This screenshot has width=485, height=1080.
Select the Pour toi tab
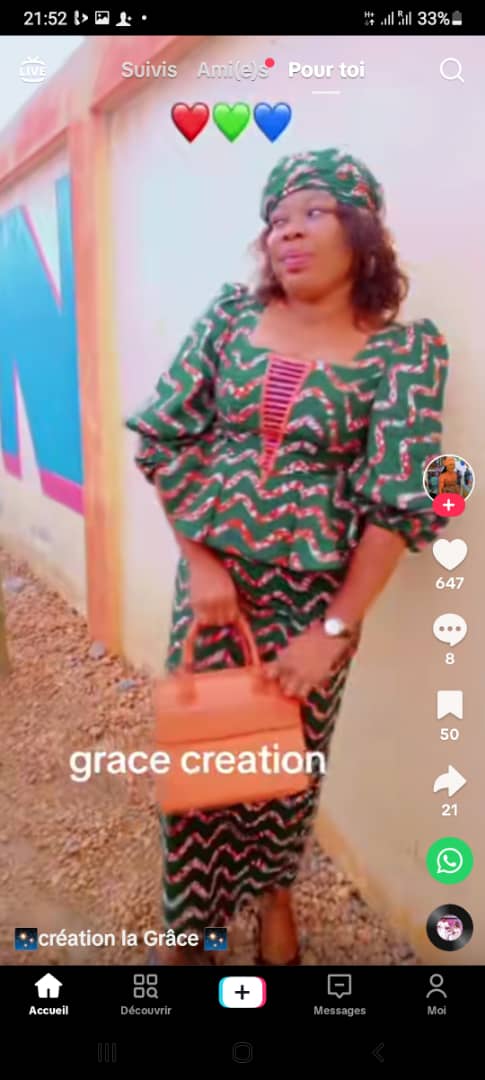[327, 70]
